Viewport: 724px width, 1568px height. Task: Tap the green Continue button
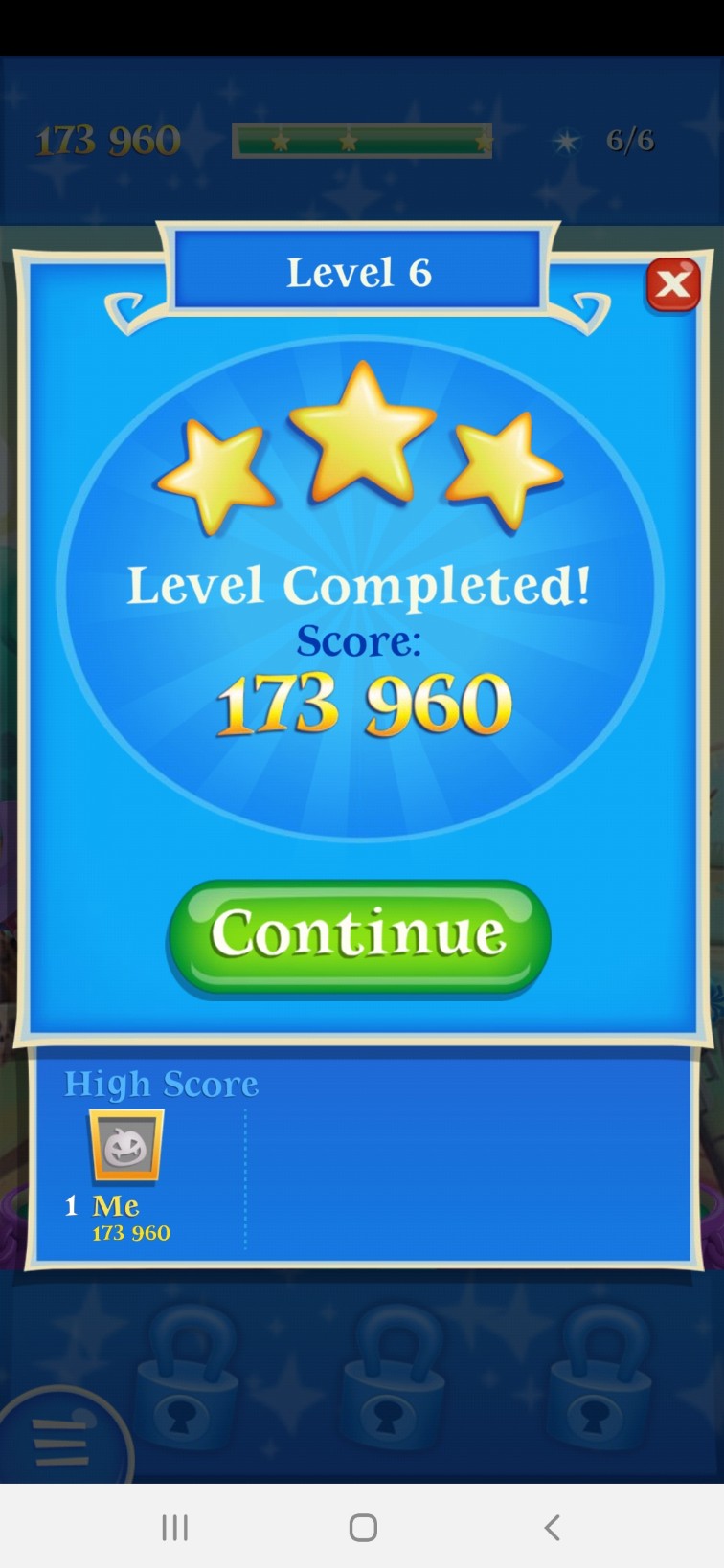click(359, 935)
